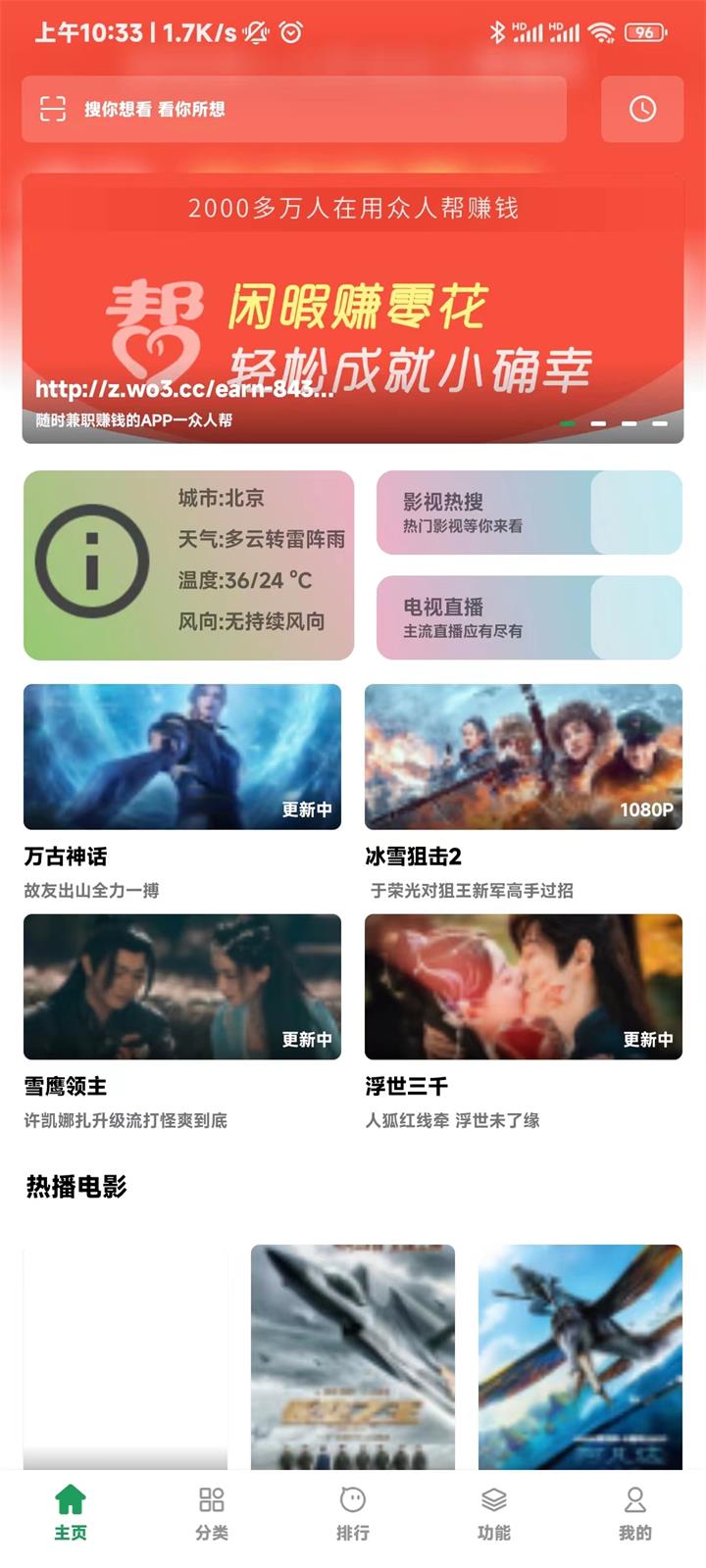Open the 浮世三千 kissing scene poster
Viewport: 706px width, 1568px height.
(x=524, y=987)
